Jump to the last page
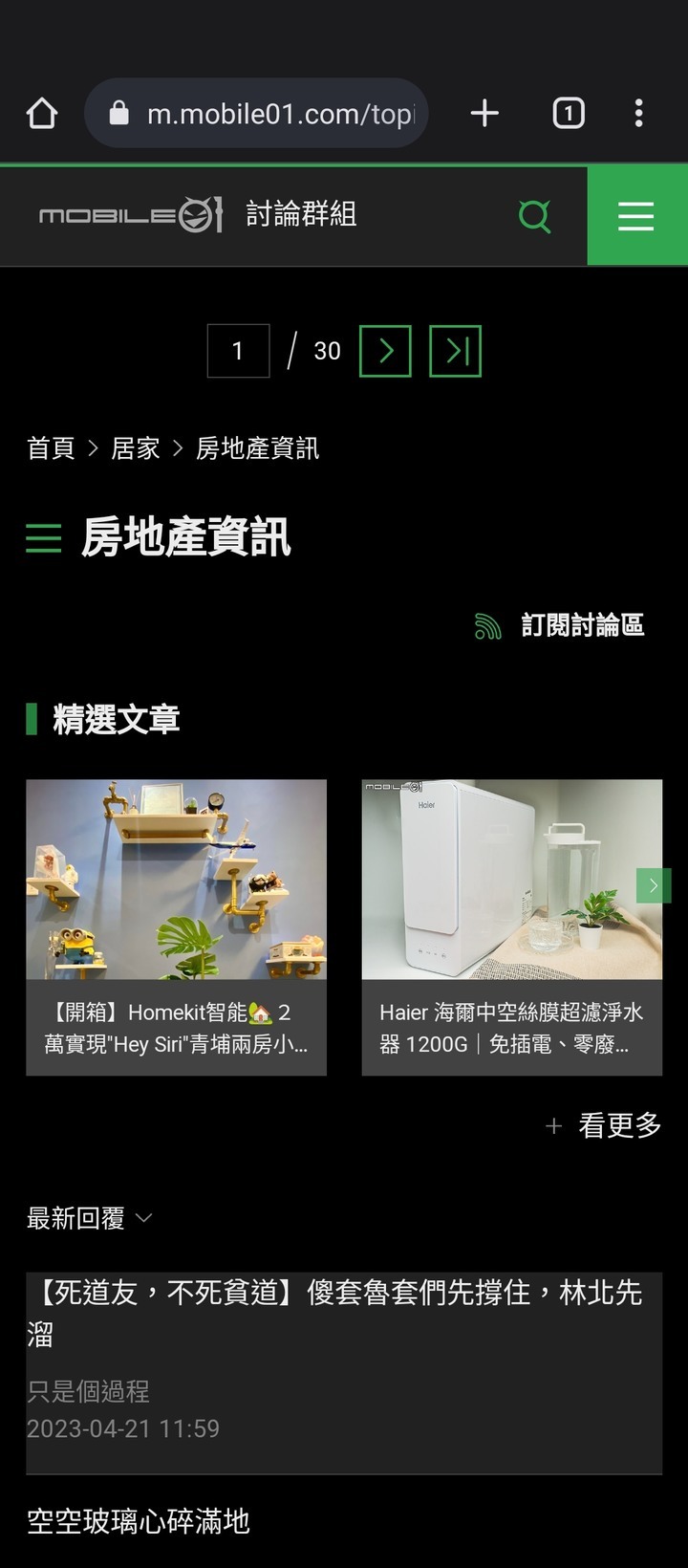The width and height of the screenshot is (688, 1568). [455, 351]
